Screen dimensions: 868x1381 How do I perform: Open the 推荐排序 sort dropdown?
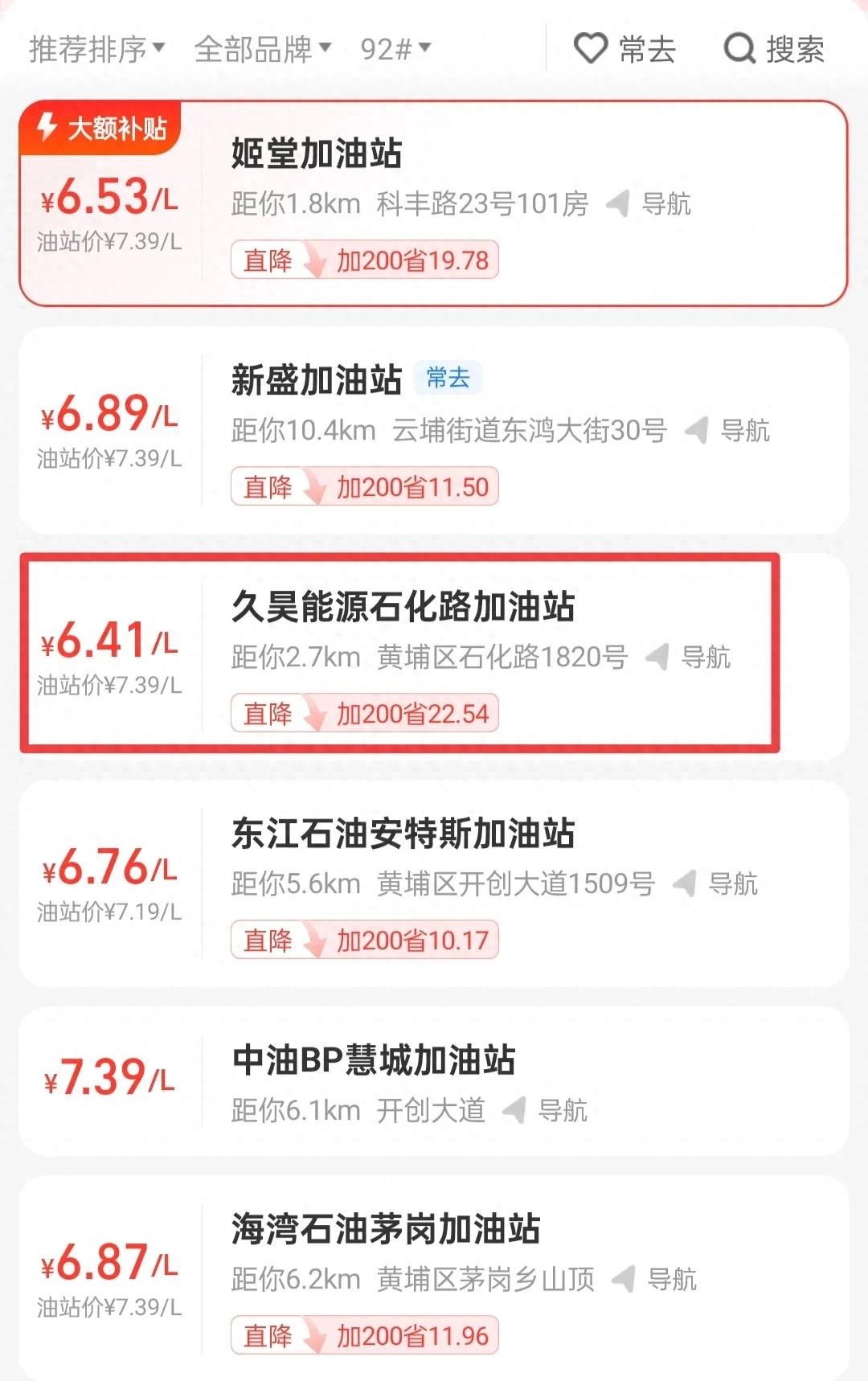pos(96,49)
